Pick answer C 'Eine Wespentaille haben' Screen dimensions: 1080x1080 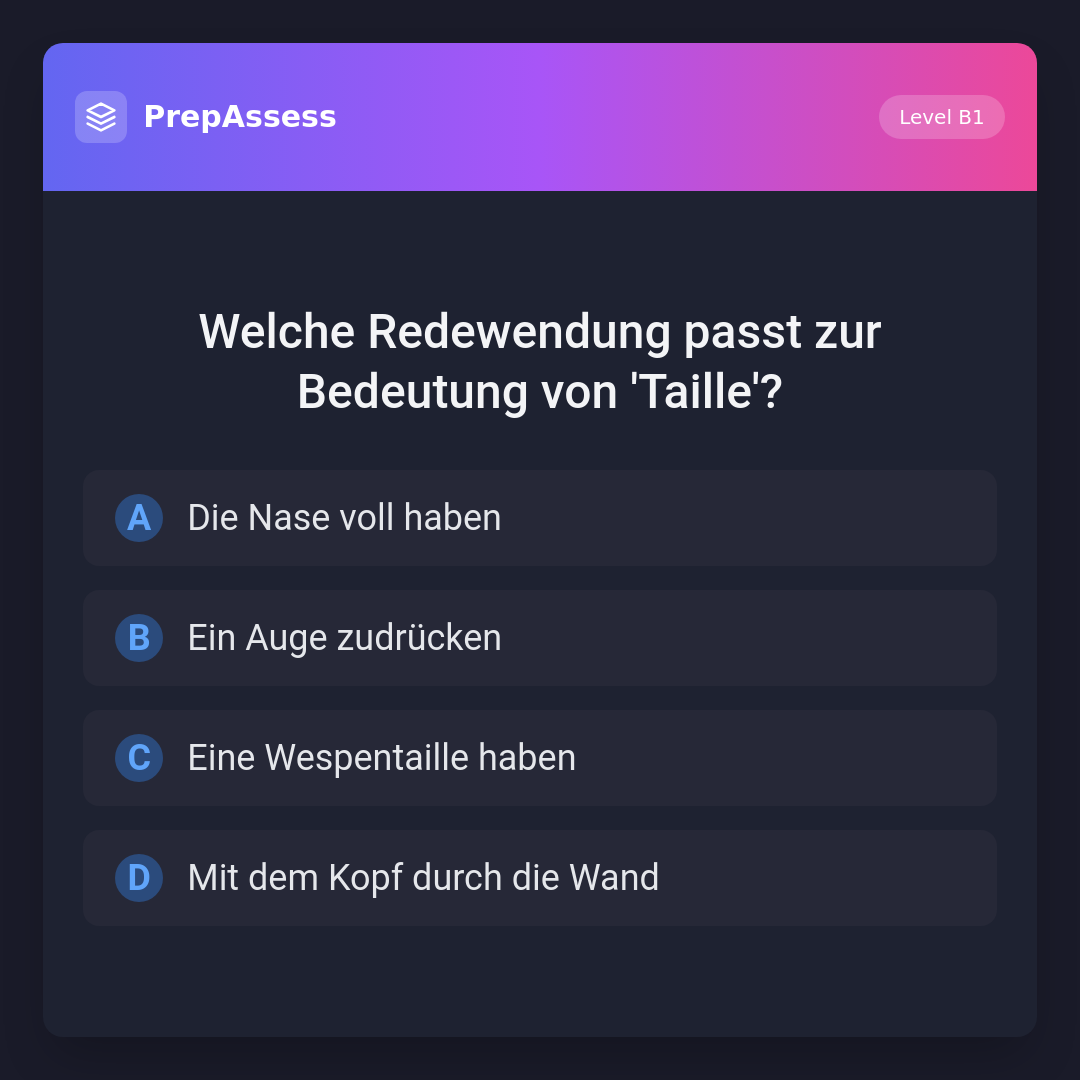click(540, 758)
